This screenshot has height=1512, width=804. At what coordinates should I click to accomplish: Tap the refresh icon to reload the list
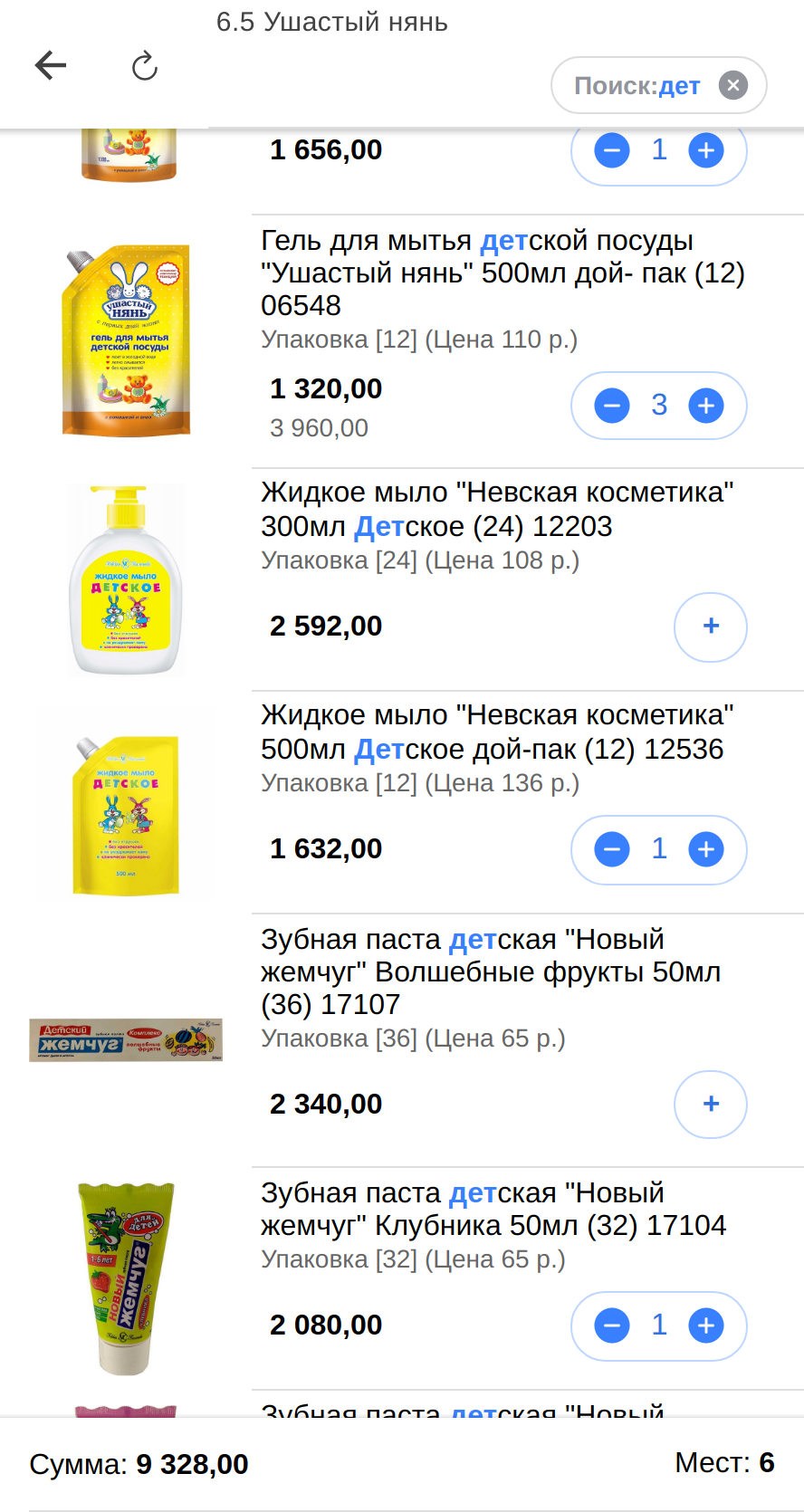144,64
